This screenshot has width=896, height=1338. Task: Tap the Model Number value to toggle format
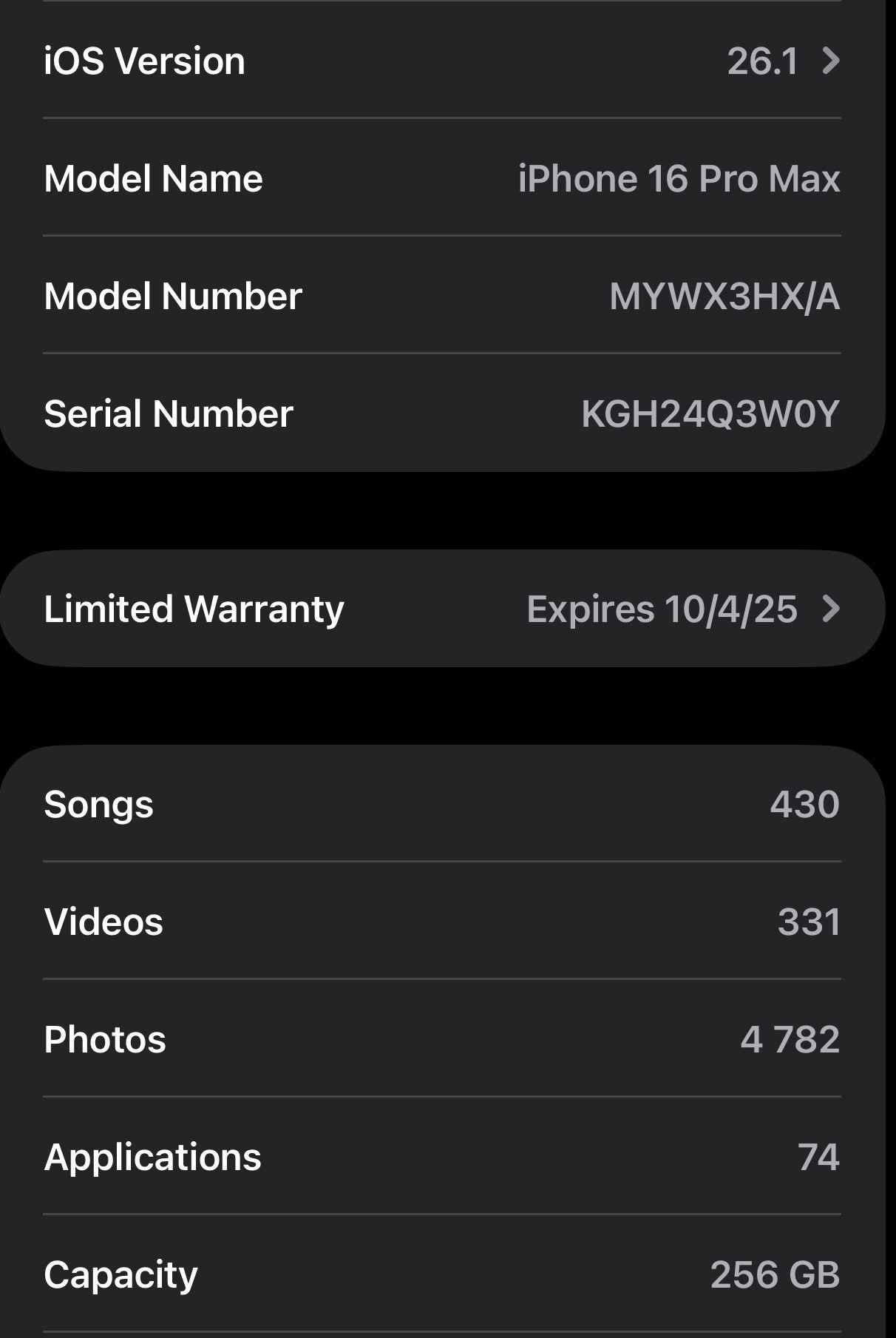pyautogui.click(x=724, y=297)
